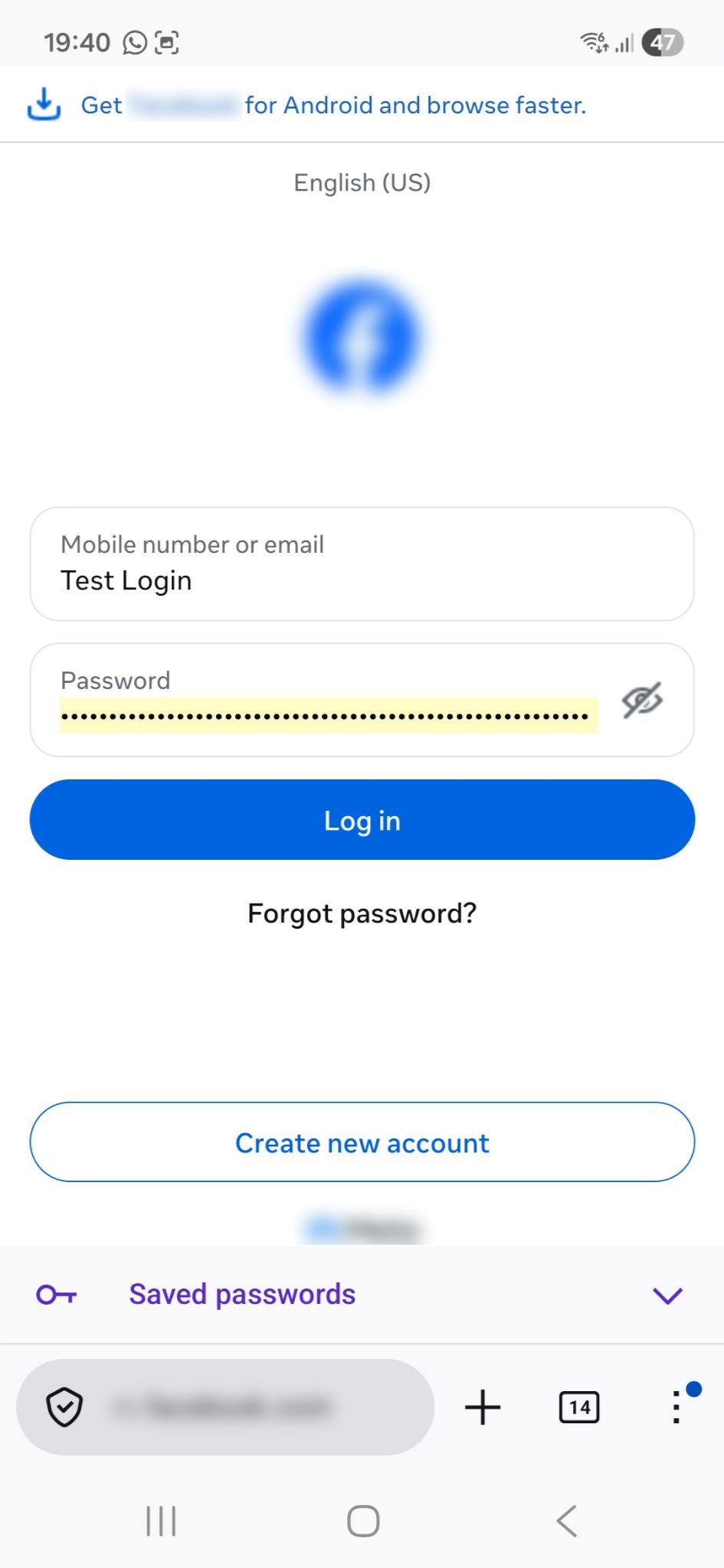Viewport: 724px width, 1568px height.
Task: Reveal the password with the eye icon
Action: (642, 700)
